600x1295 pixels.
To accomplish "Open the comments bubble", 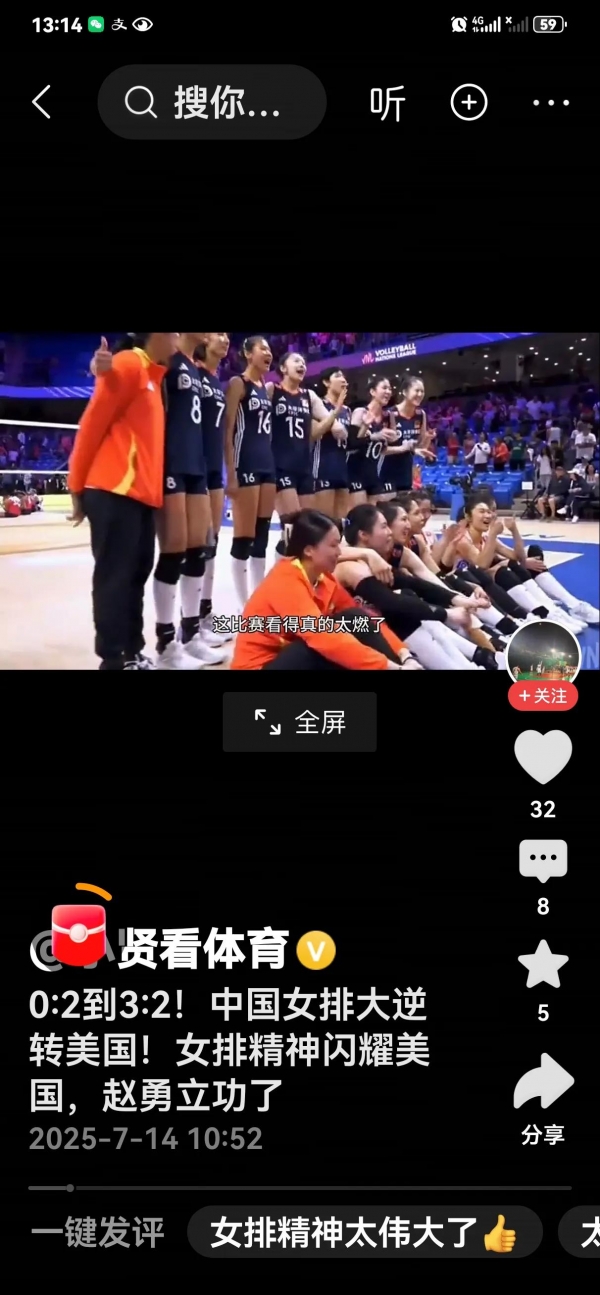I will tap(542, 861).
